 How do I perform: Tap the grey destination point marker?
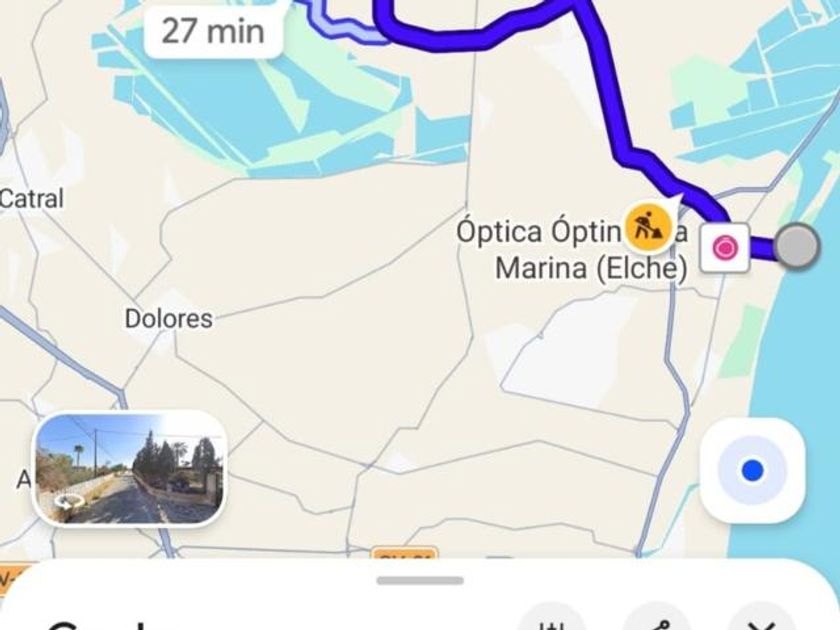point(797,246)
